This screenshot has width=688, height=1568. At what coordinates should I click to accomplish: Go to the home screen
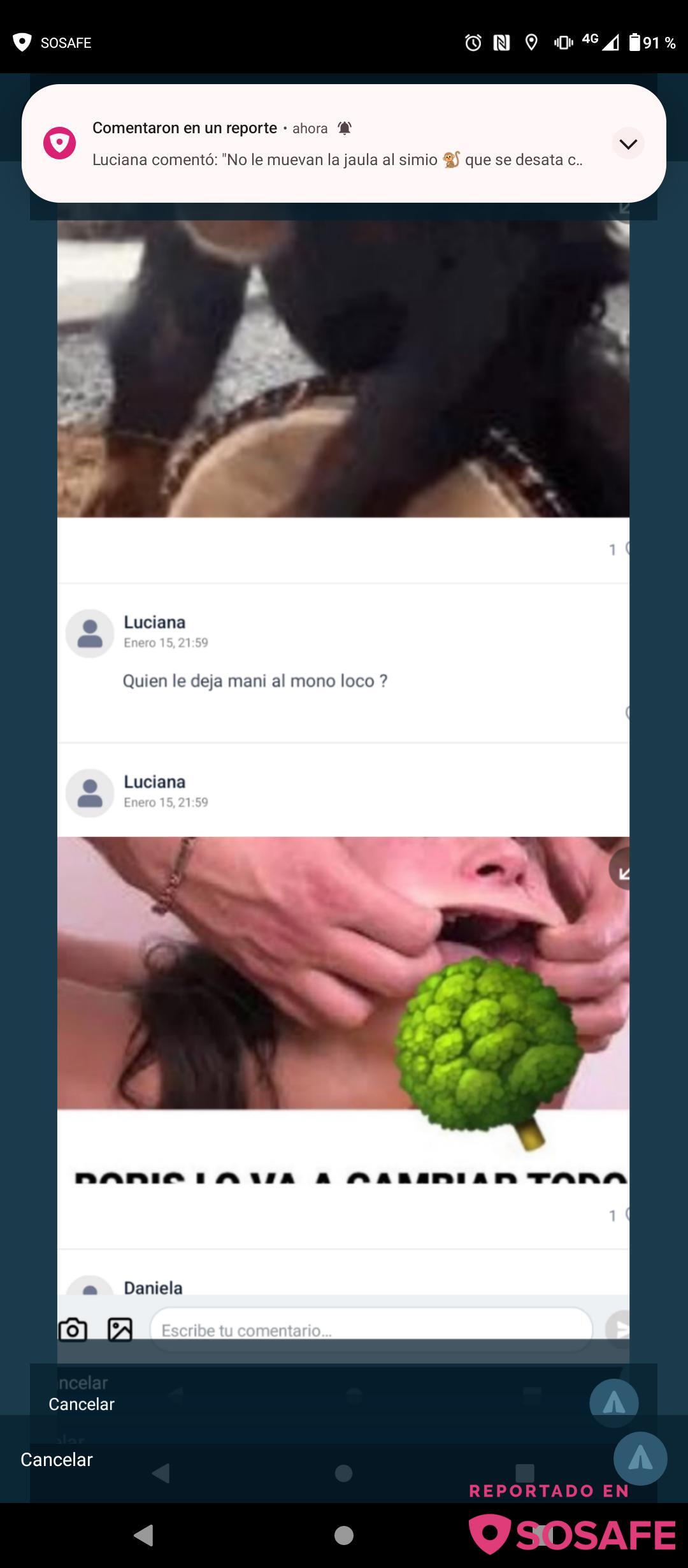click(344, 1535)
